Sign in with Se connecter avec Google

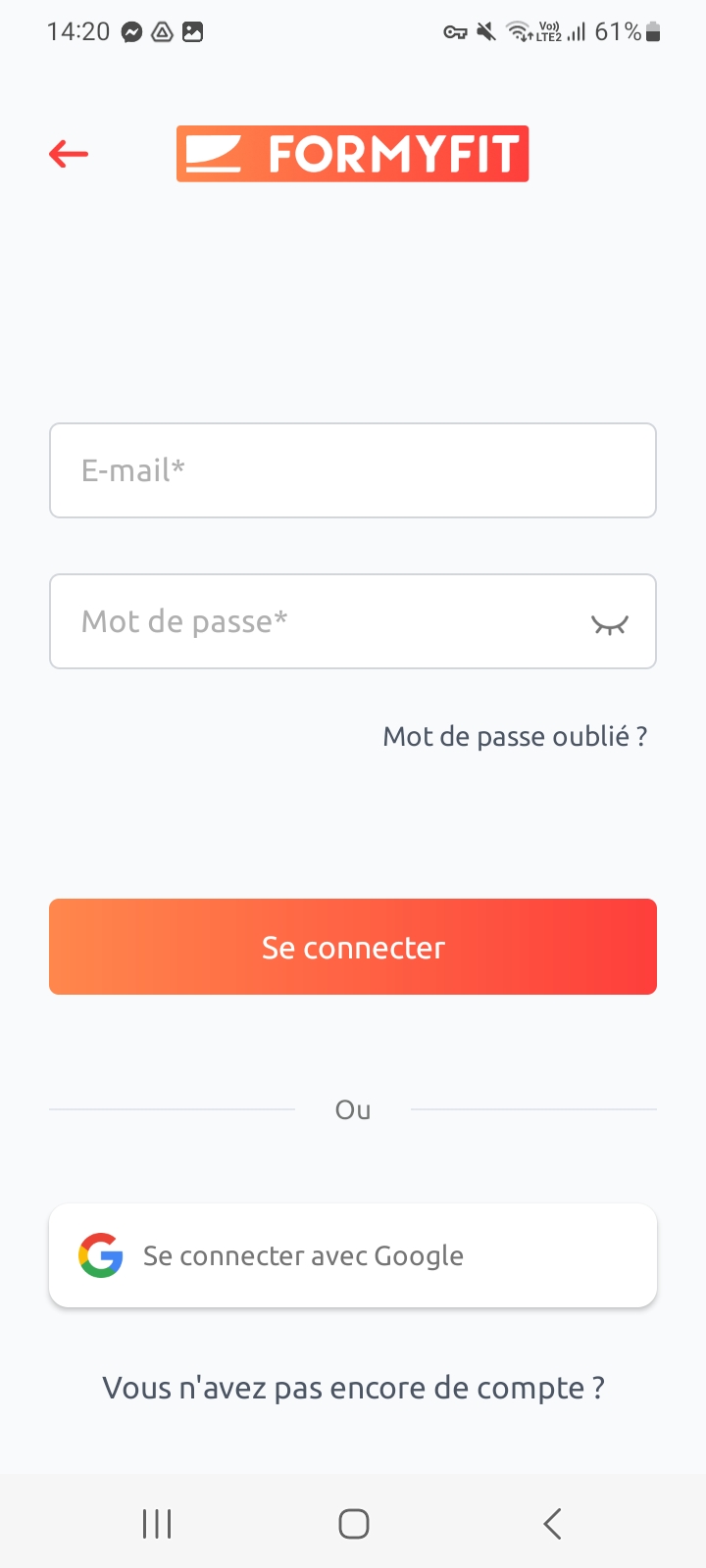[353, 1255]
